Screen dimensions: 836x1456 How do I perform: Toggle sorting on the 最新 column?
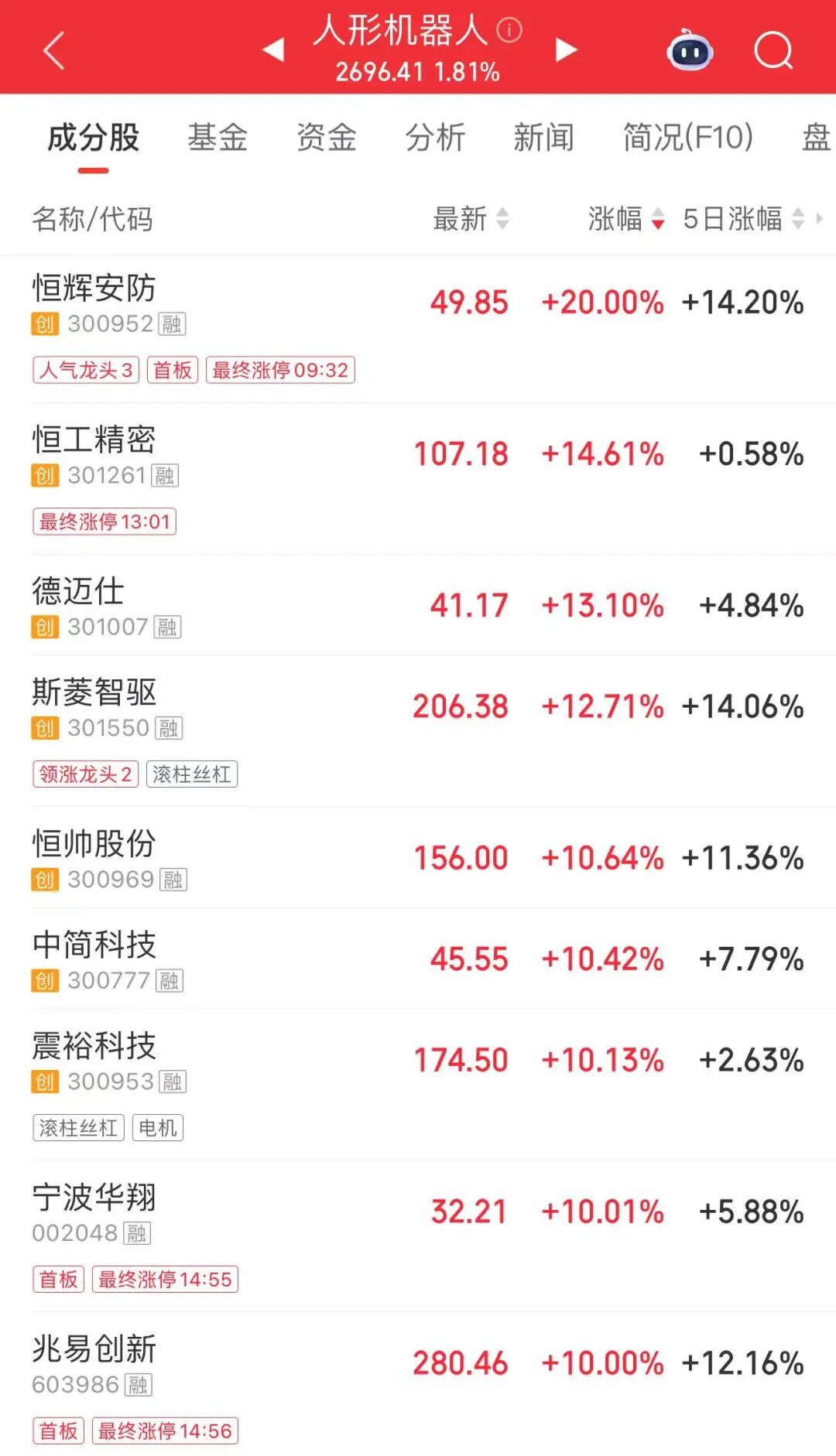464,220
